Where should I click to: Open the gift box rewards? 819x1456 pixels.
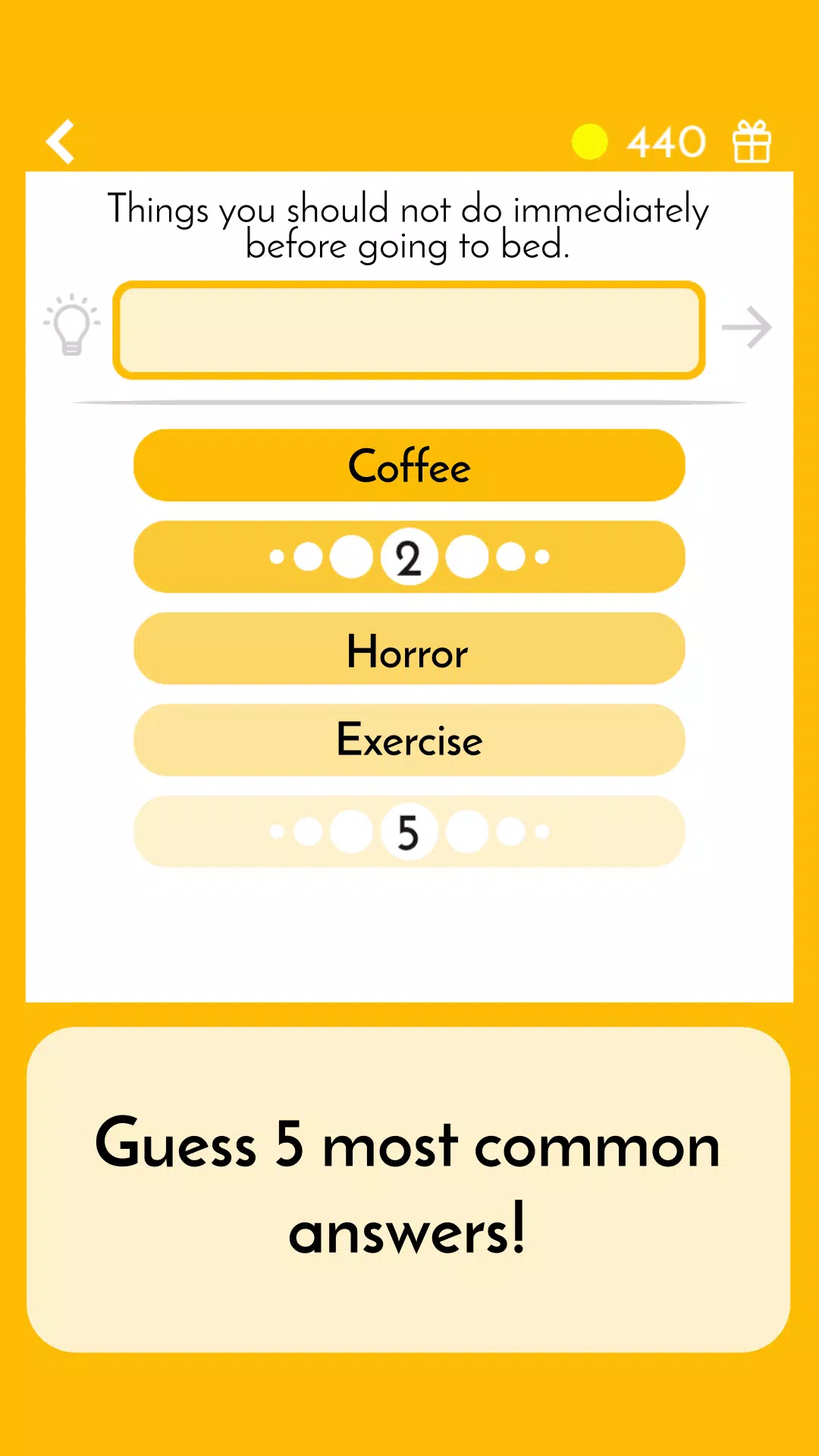pyautogui.click(x=752, y=142)
